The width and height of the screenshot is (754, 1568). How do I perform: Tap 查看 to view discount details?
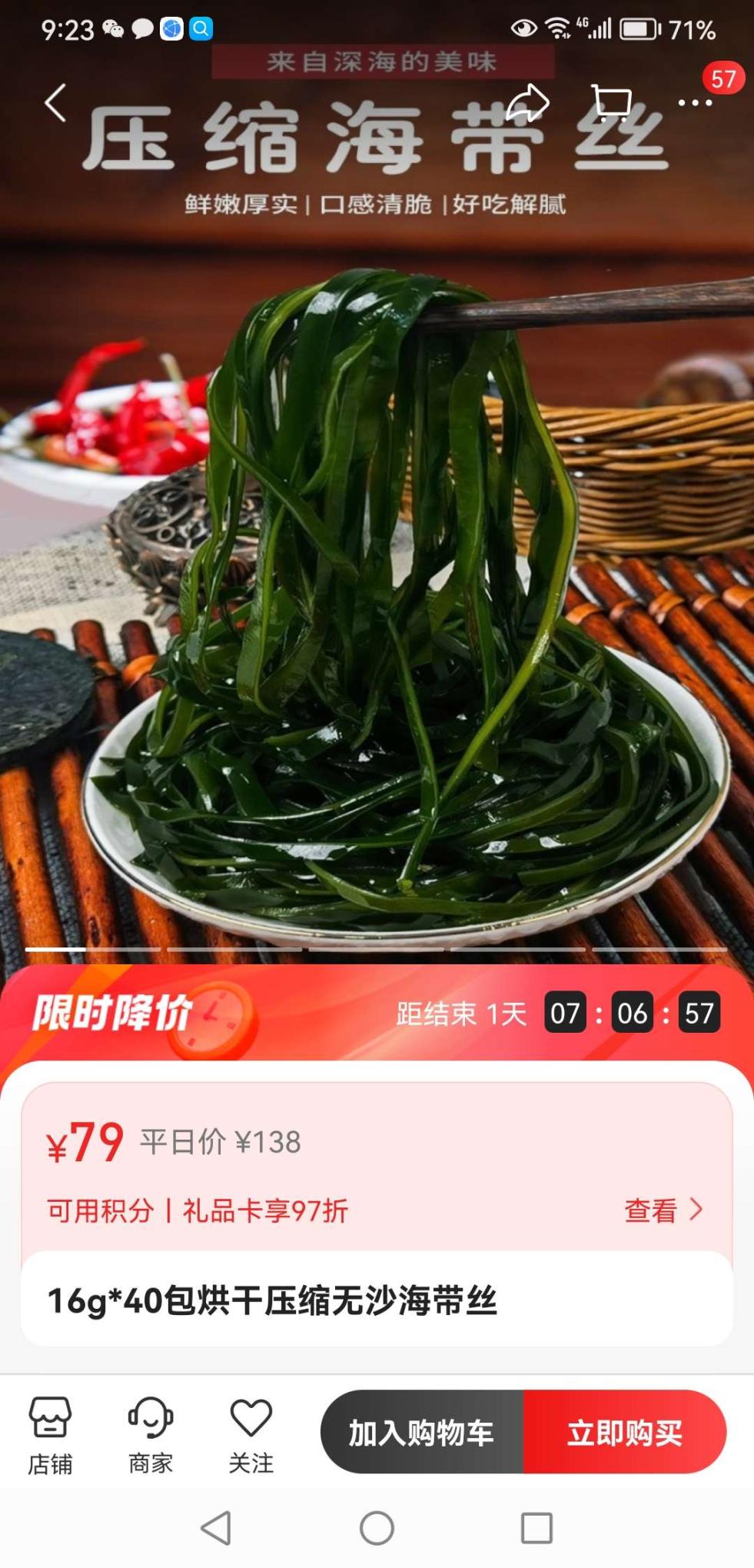pyautogui.click(x=663, y=1210)
